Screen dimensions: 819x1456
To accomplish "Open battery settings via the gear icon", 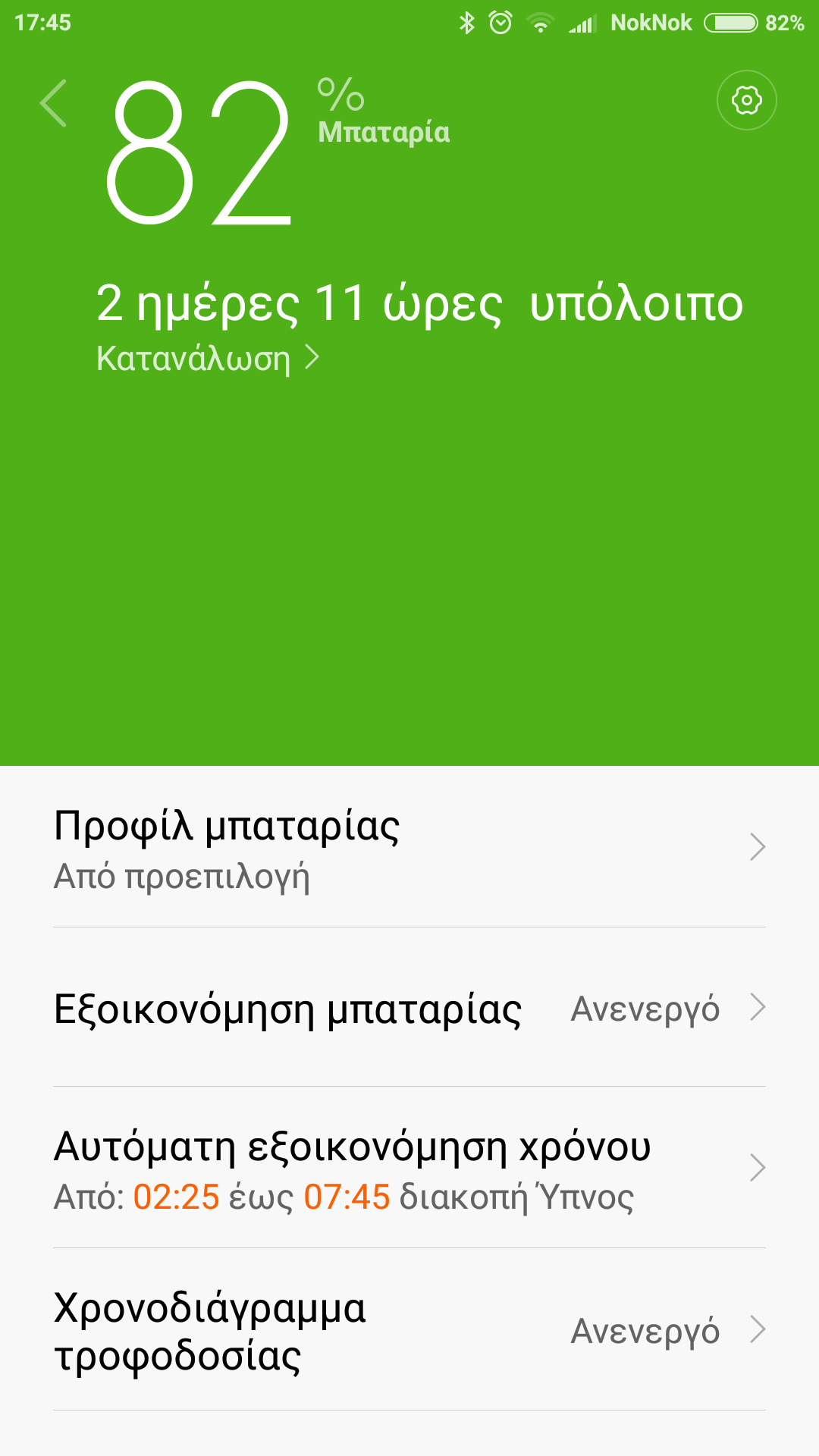I will tap(746, 100).
